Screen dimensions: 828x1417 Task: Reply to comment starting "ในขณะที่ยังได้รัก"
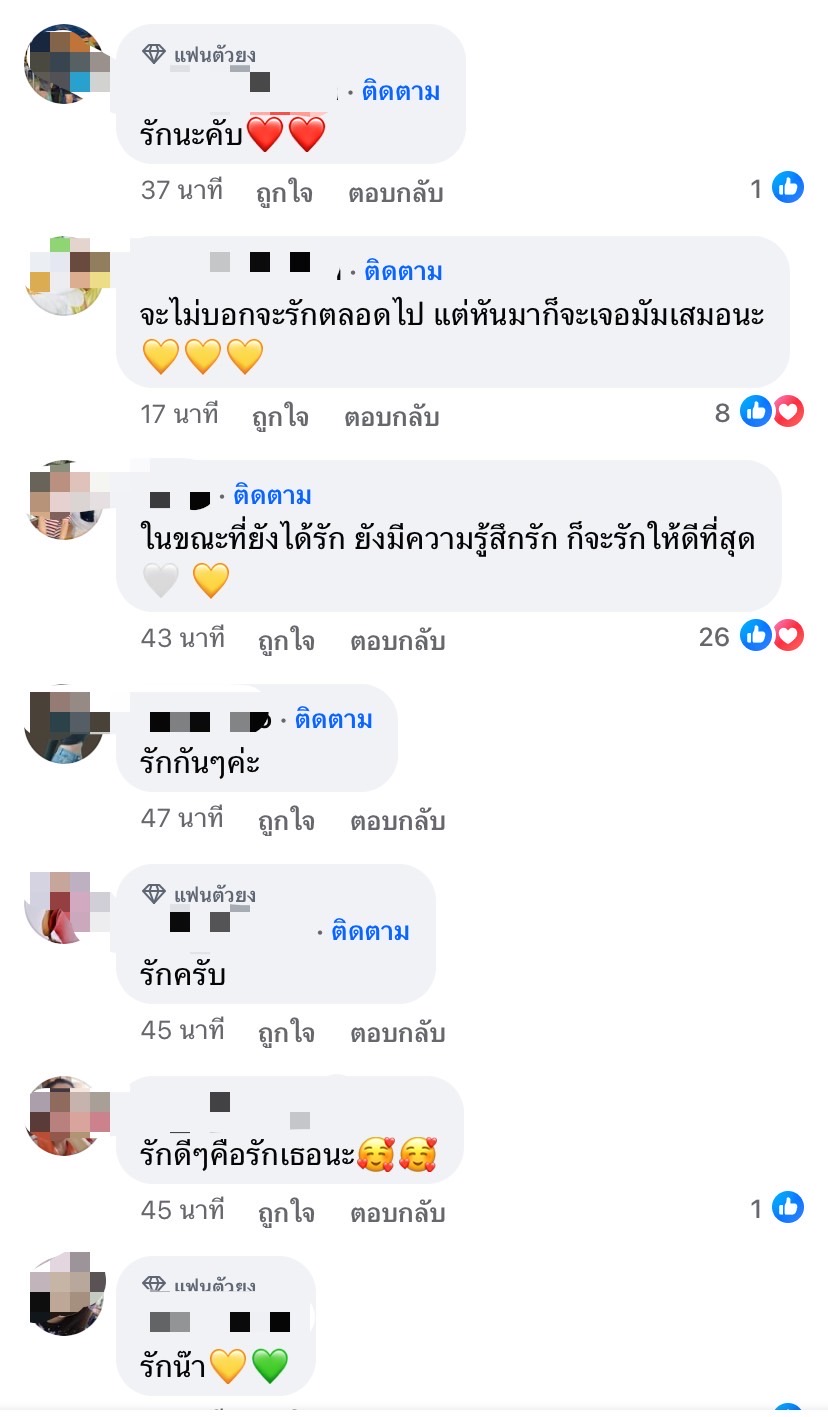[x=397, y=640]
